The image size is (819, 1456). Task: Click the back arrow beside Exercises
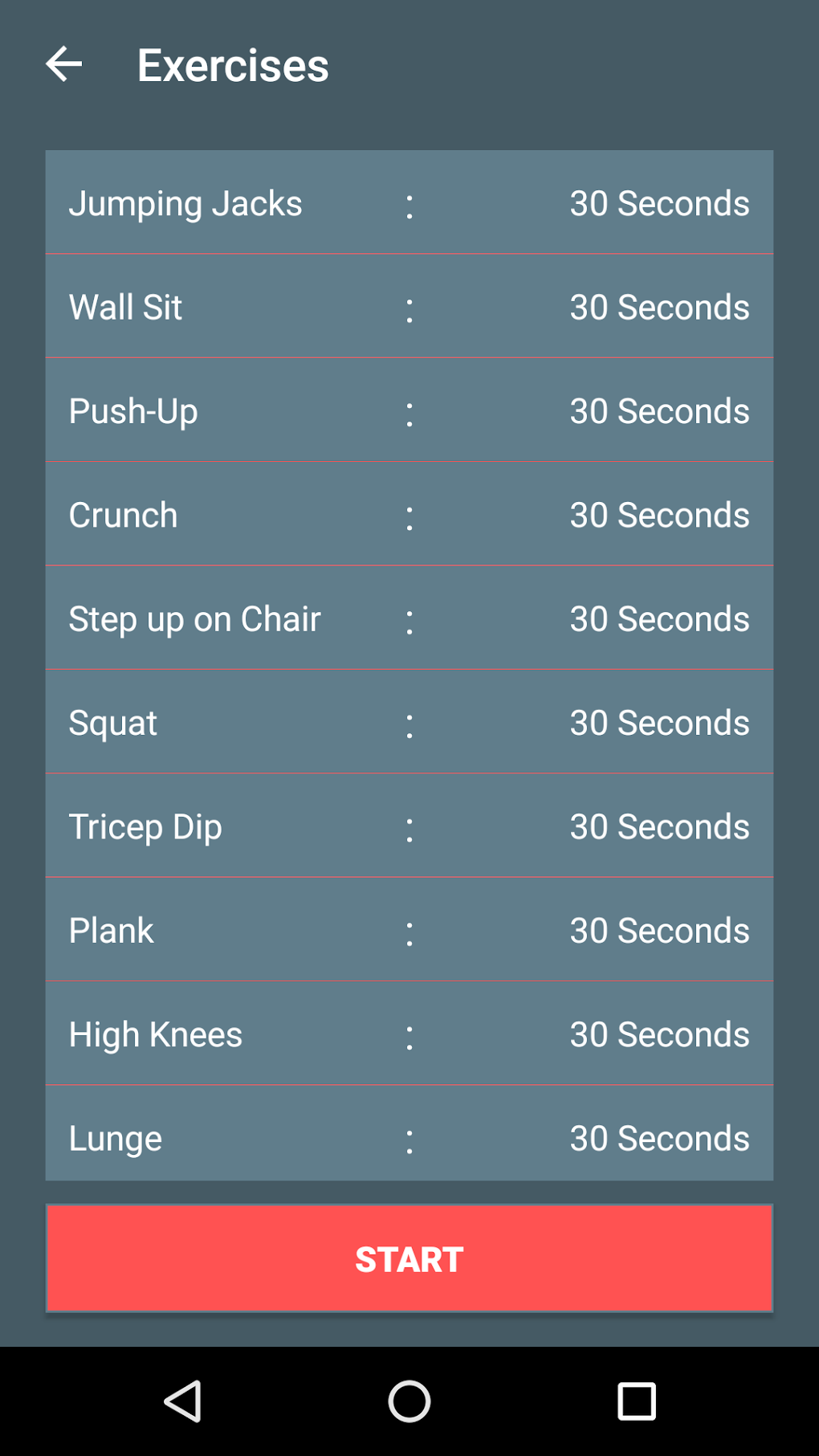coord(64,64)
